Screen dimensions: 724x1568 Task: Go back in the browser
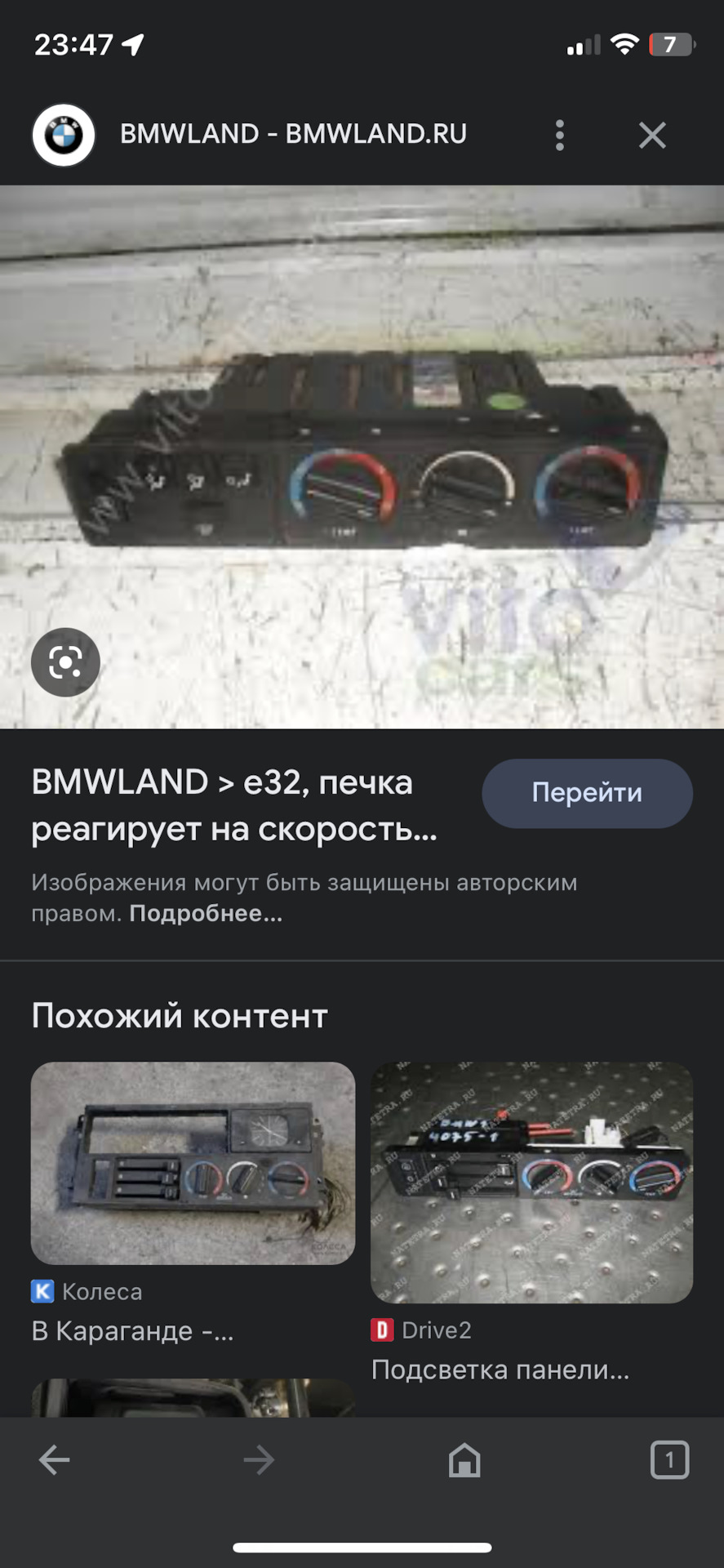55,1459
